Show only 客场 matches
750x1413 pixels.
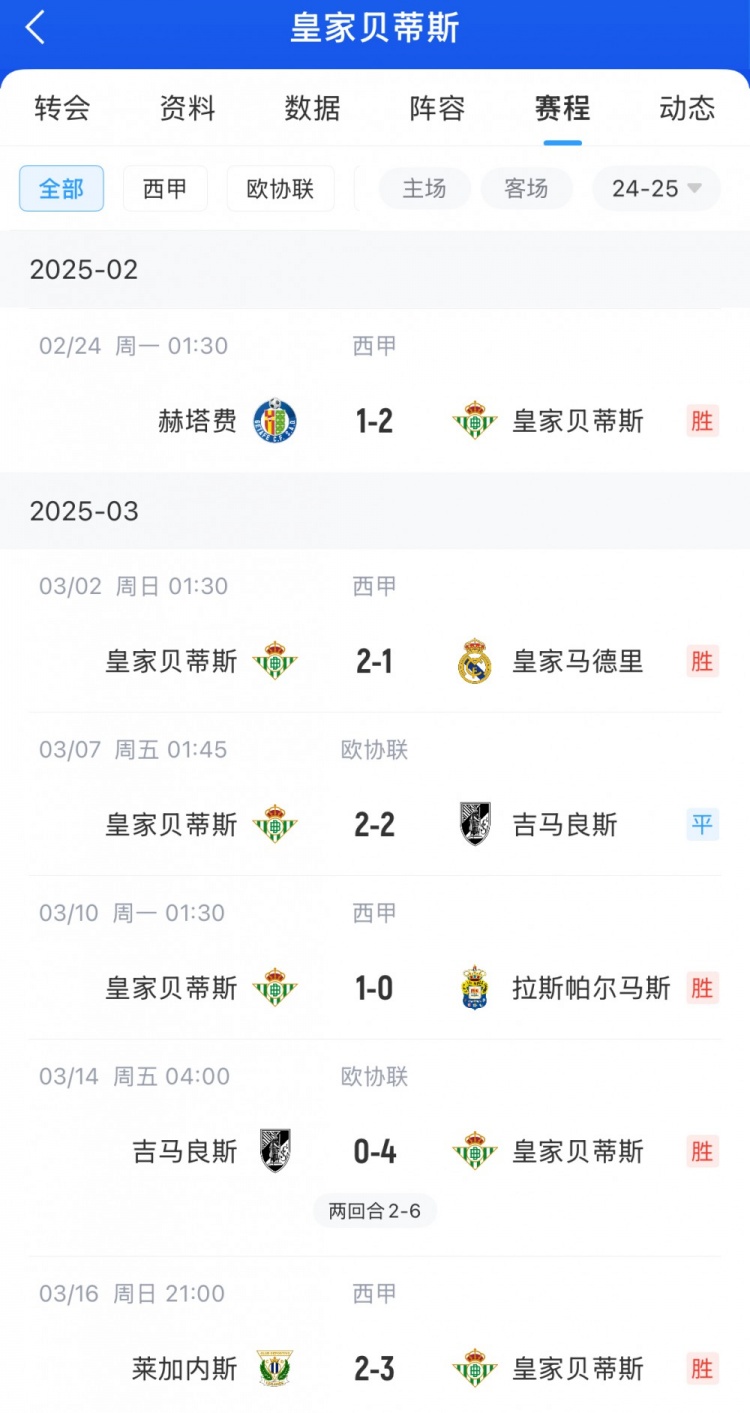click(526, 189)
